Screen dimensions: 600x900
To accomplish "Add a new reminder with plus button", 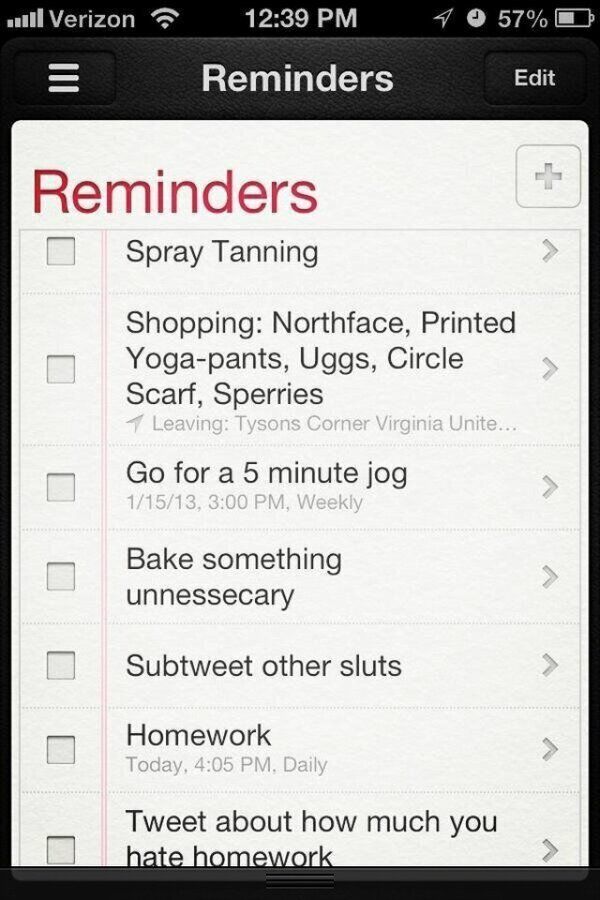I will coord(548,177).
